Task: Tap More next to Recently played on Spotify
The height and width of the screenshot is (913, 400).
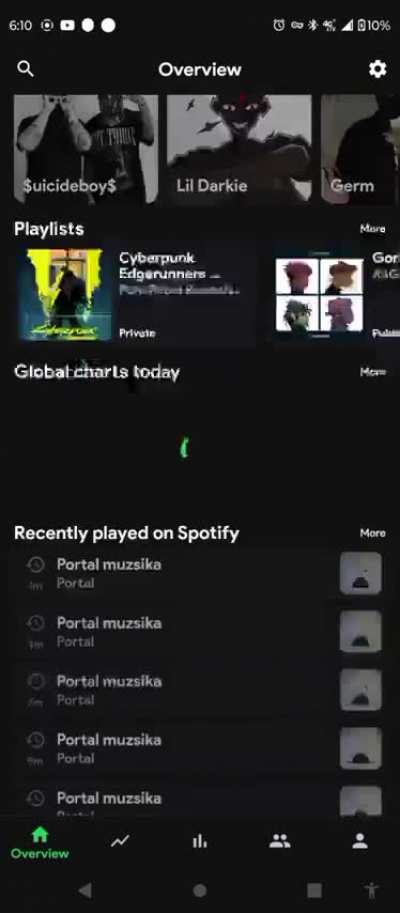Action: click(373, 533)
